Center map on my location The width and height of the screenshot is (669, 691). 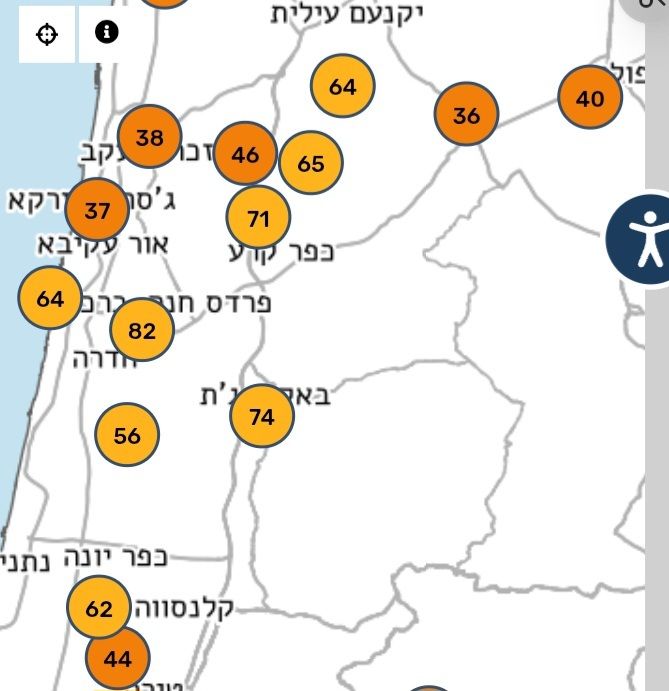[47, 34]
